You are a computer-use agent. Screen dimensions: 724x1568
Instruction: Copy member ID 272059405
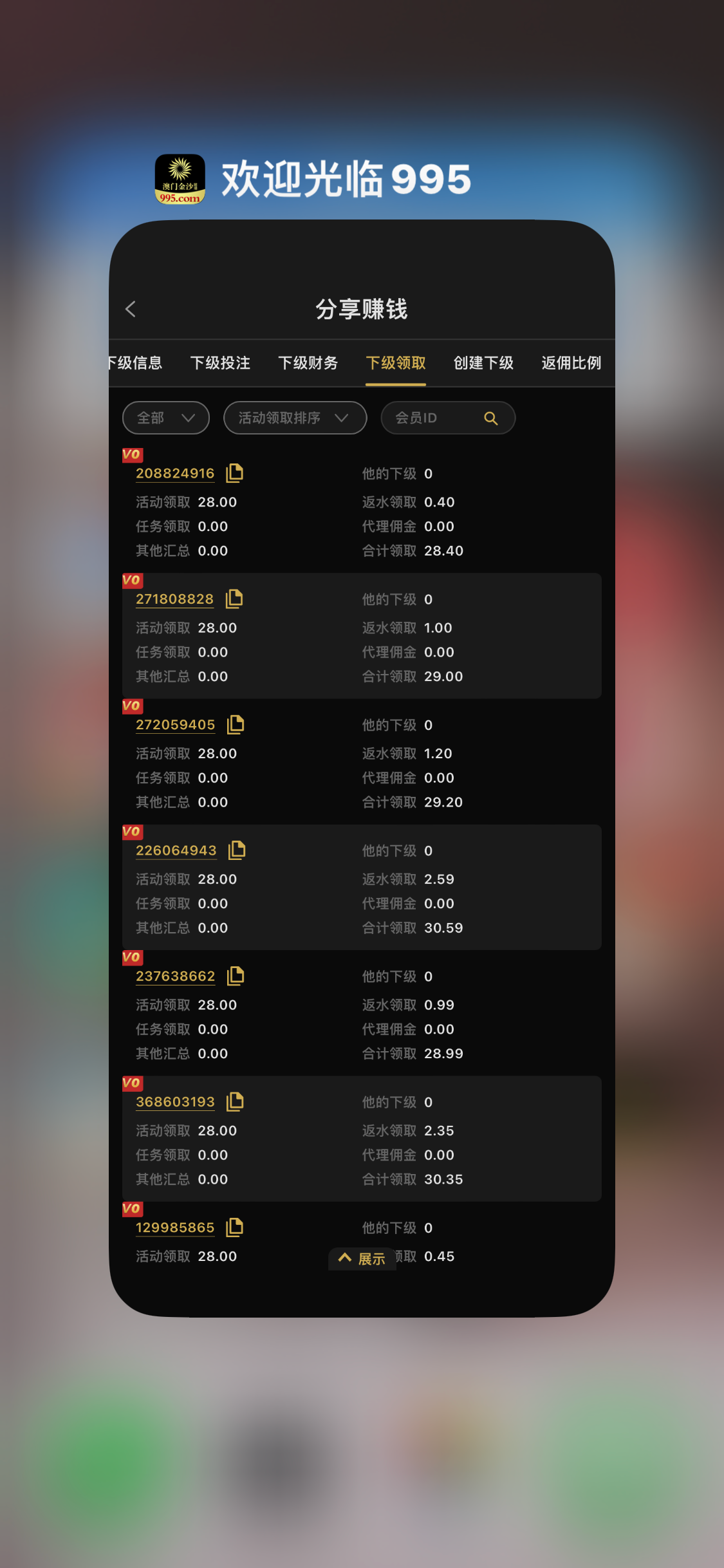pyautogui.click(x=236, y=725)
